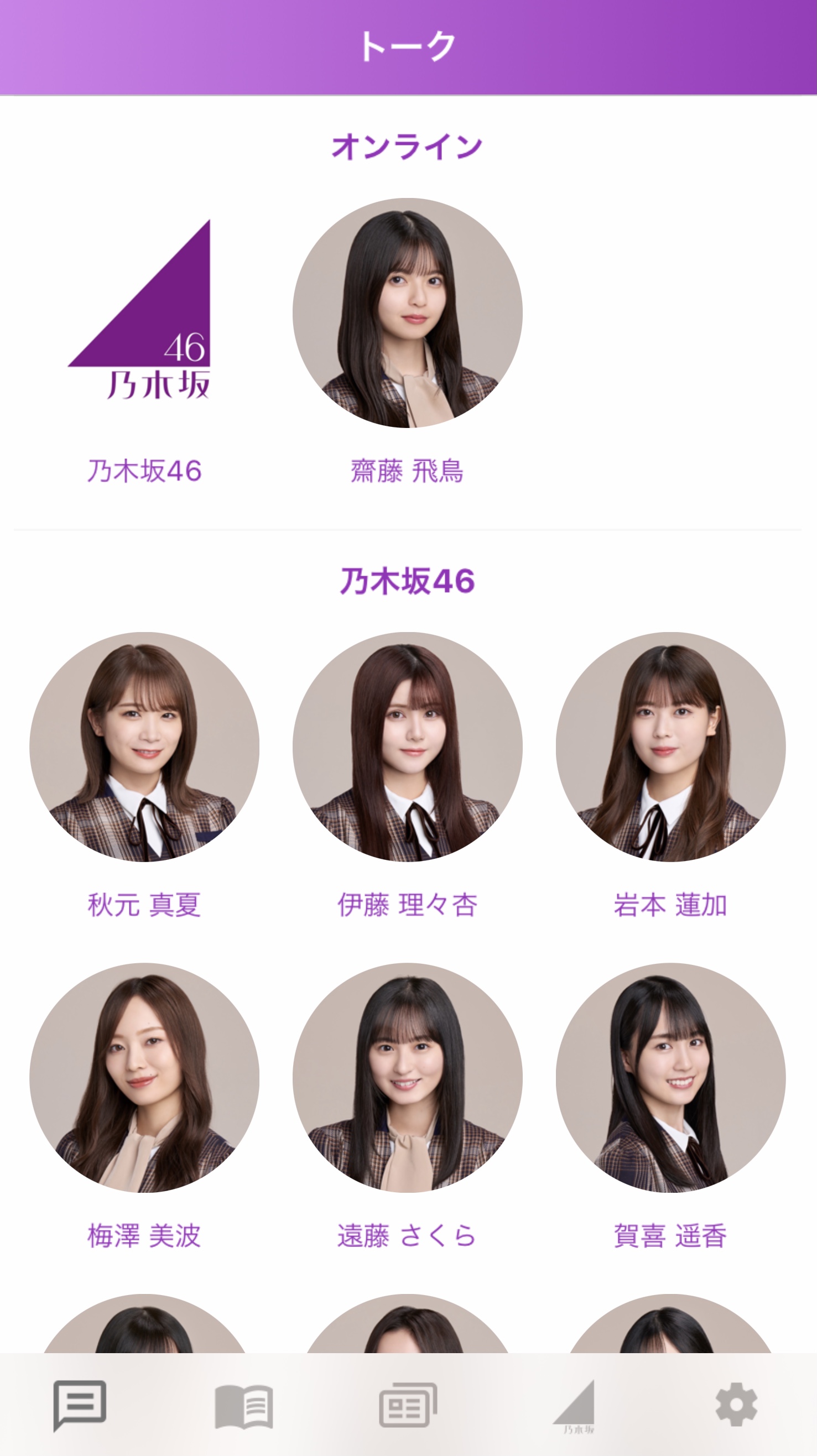Switch to the open book tab
Screen dimensions: 817x1456
click(x=244, y=1405)
